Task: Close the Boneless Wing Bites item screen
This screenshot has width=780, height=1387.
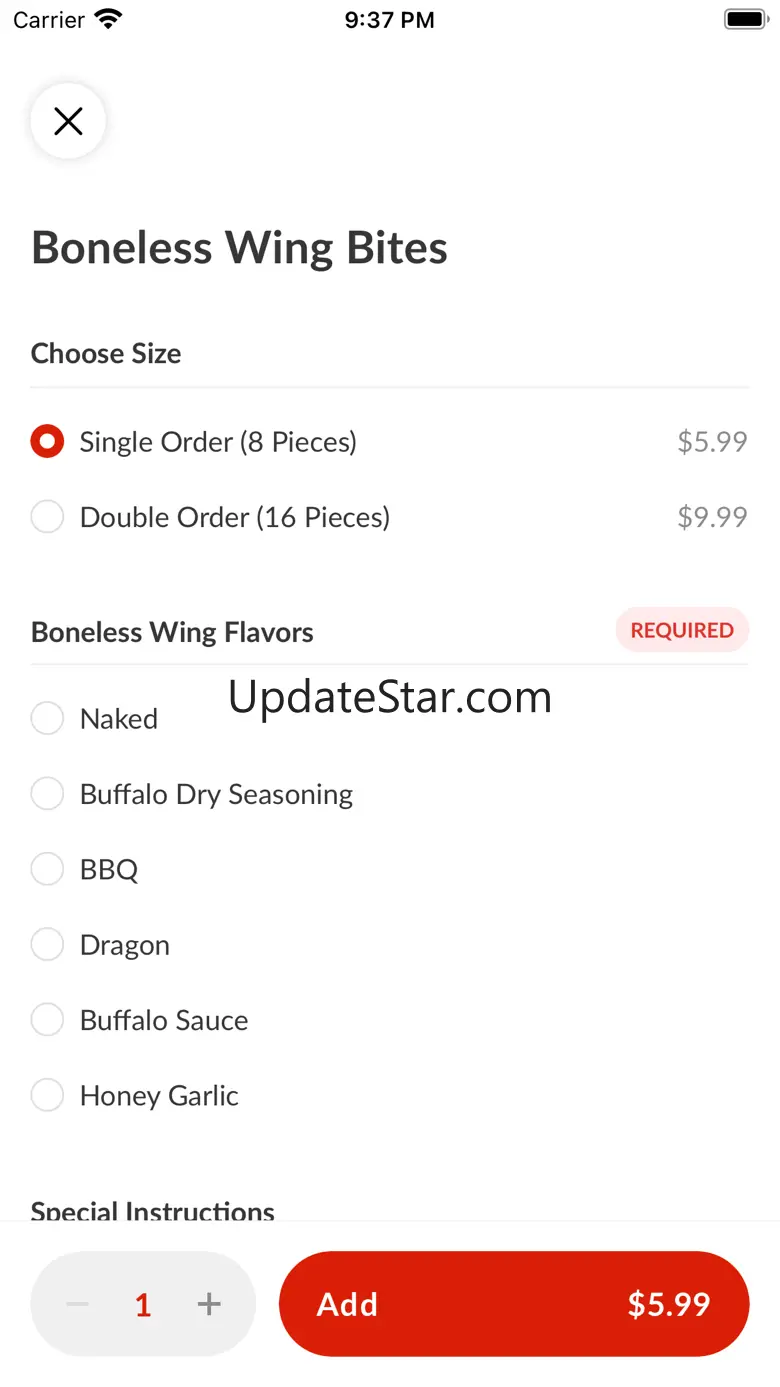Action: coord(68,122)
